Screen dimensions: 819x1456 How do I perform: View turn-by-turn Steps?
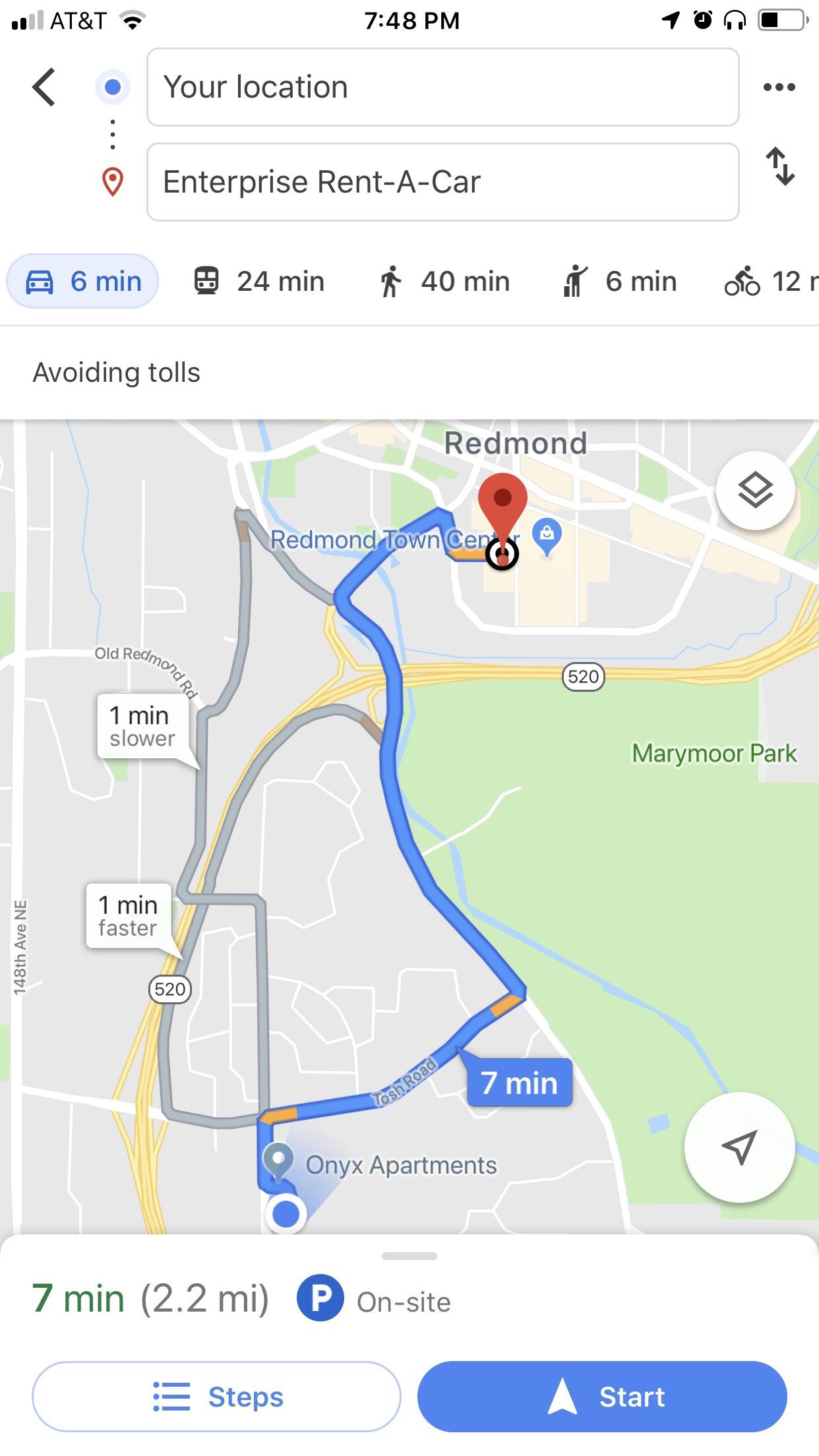tap(218, 1395)
